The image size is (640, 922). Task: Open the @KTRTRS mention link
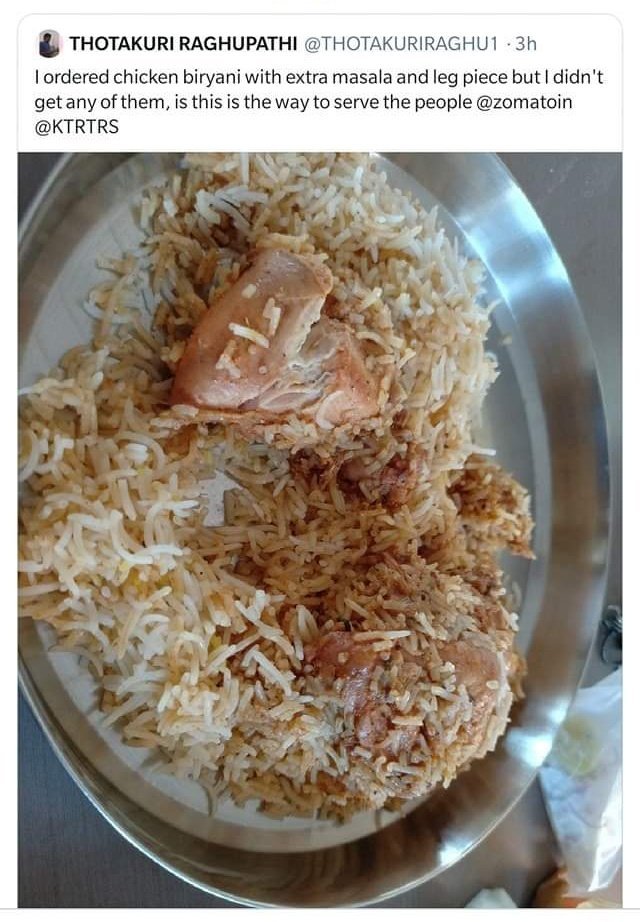point(76,128)
